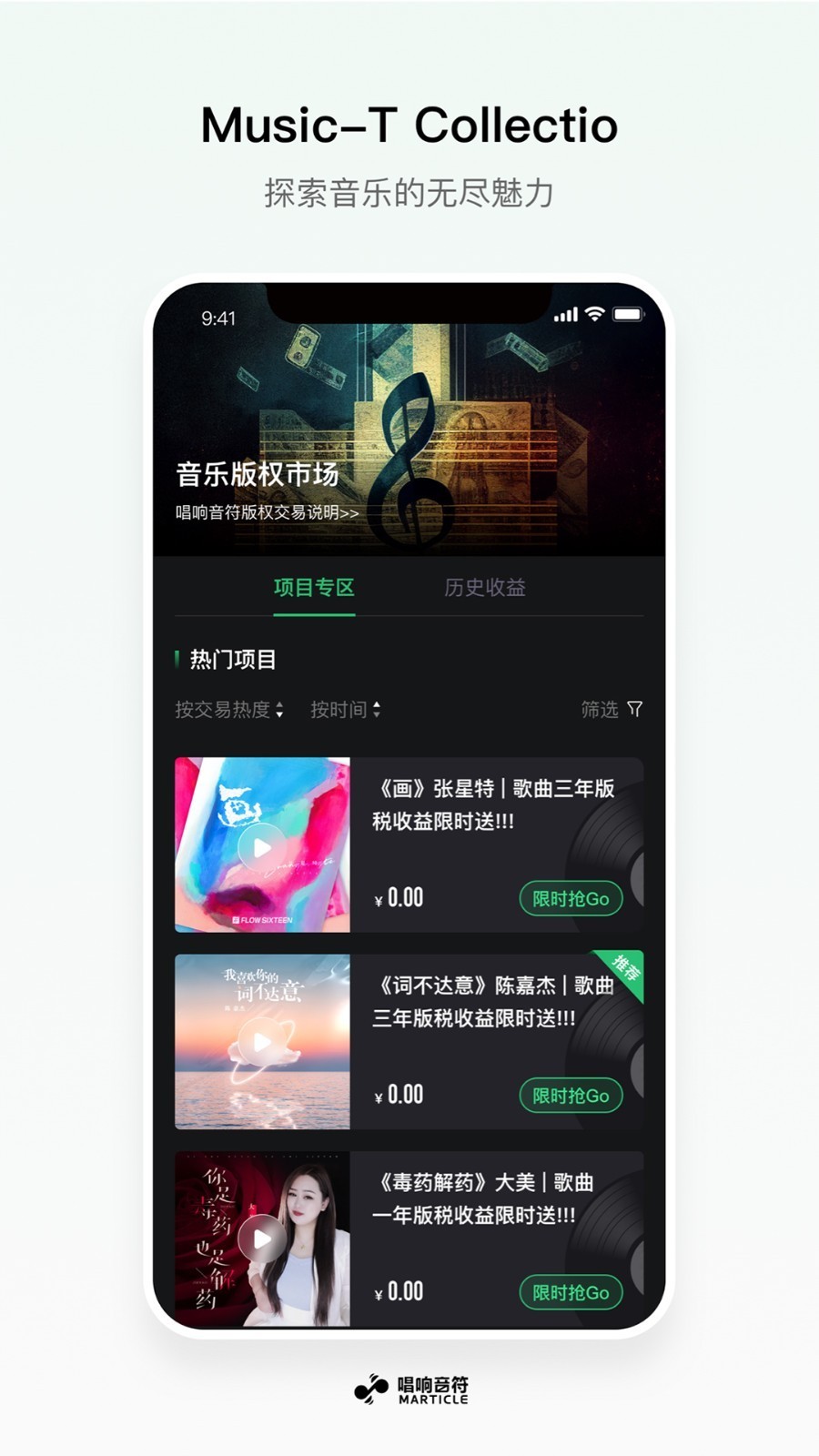Play the 《画》 song preview
The height and width of the screenshot is (1456, 819).
coord(261,847)
